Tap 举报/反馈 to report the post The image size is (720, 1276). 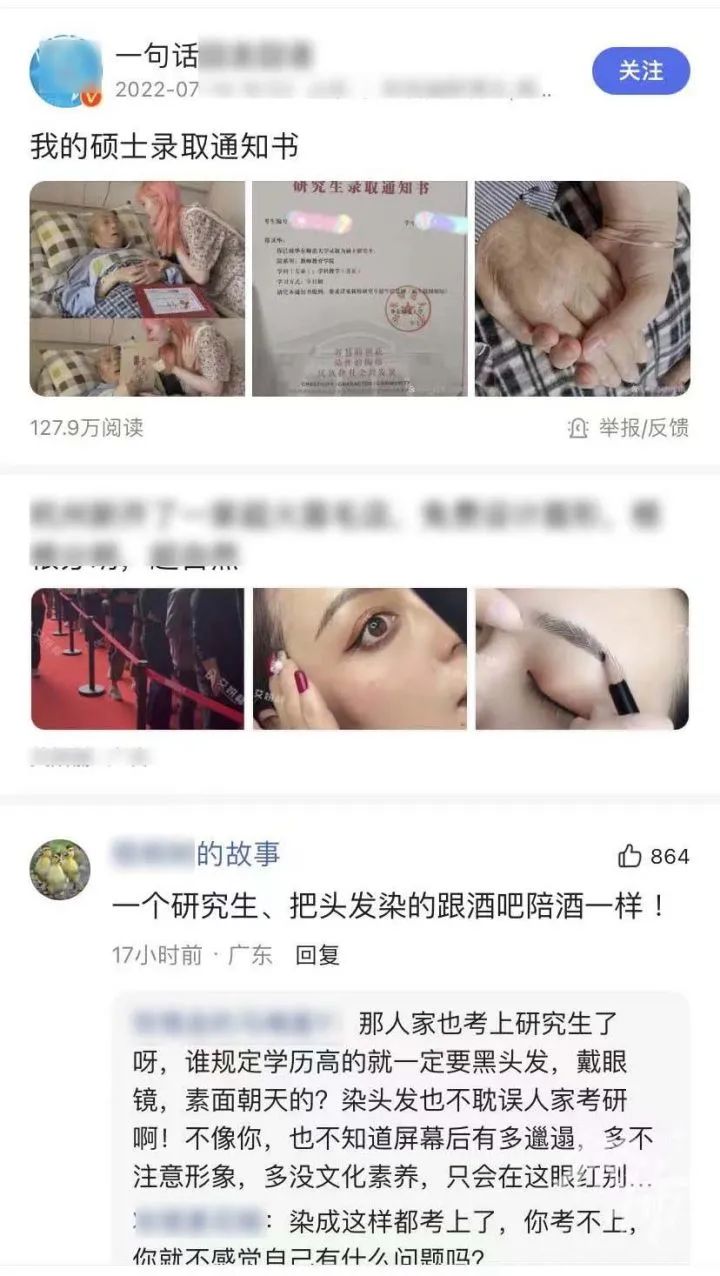(x=629, y=428)
